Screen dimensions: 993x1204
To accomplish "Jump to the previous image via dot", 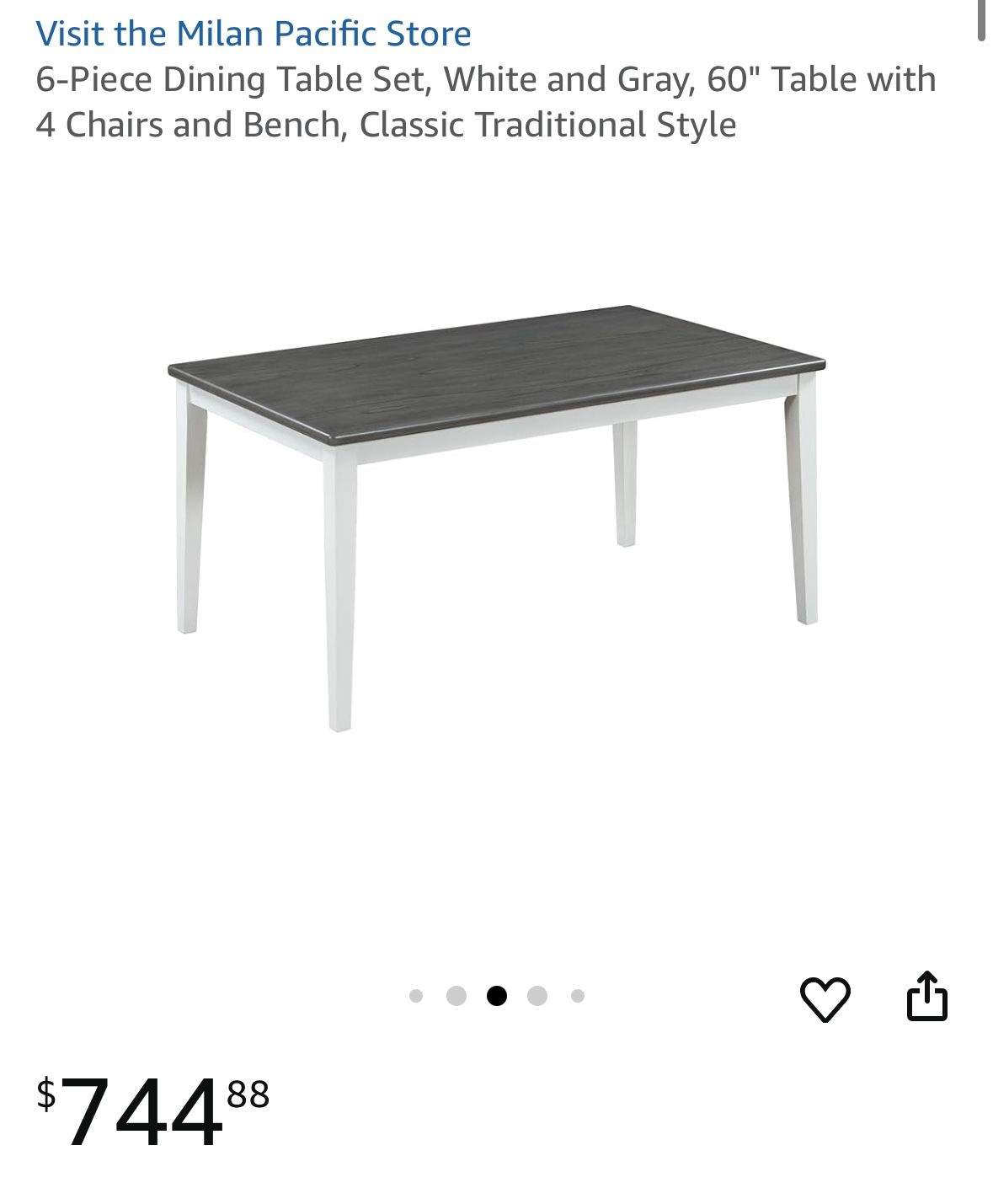I will (x=456, y=995).
